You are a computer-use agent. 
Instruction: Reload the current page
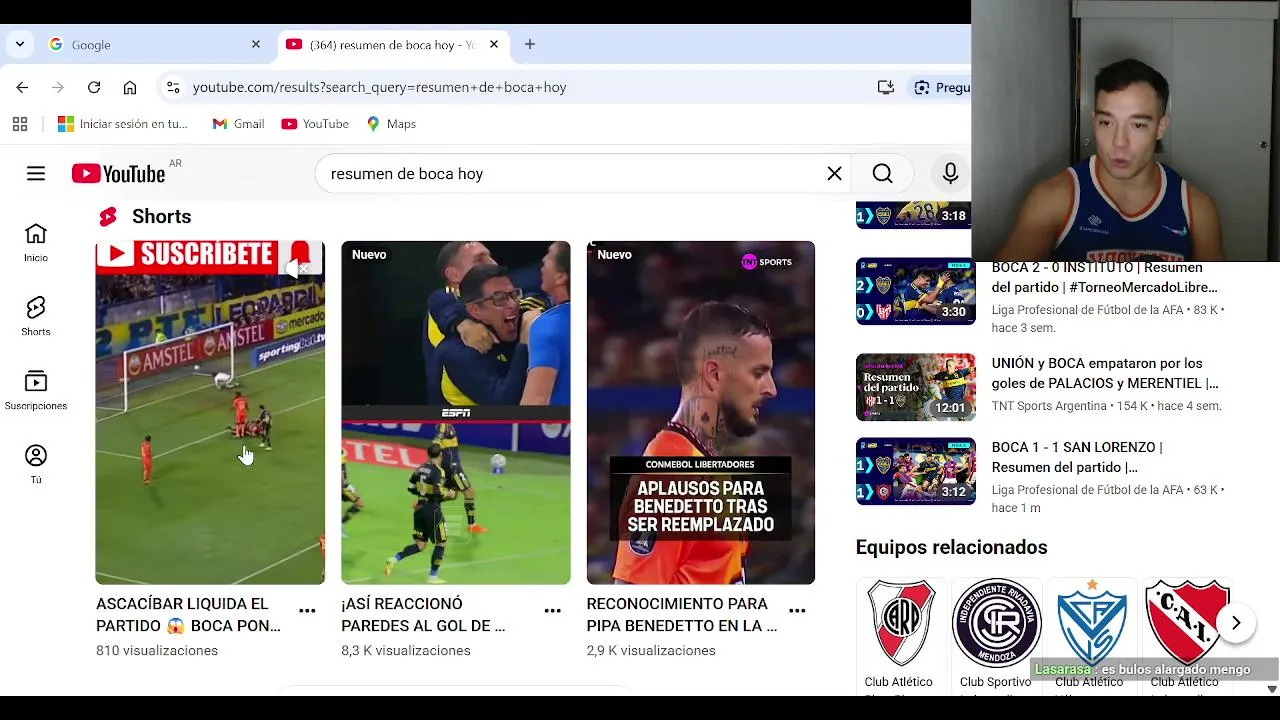tap(94, 87)
